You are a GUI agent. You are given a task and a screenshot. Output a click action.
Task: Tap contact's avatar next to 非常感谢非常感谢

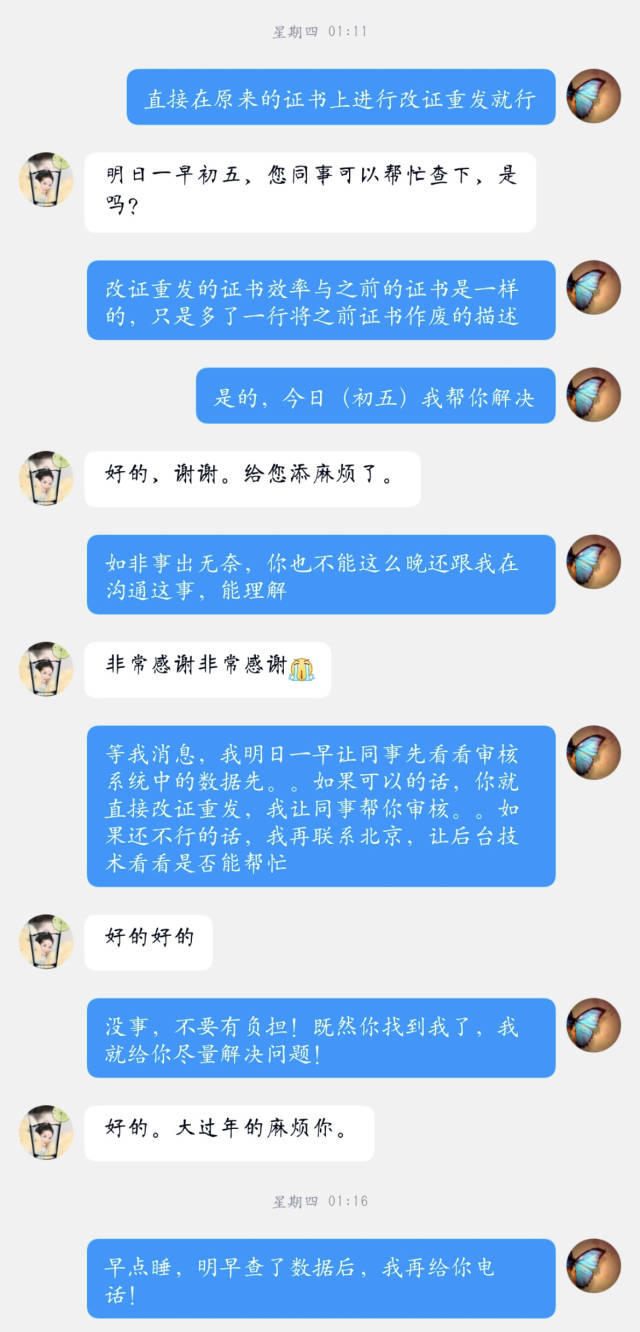point(46,669)
